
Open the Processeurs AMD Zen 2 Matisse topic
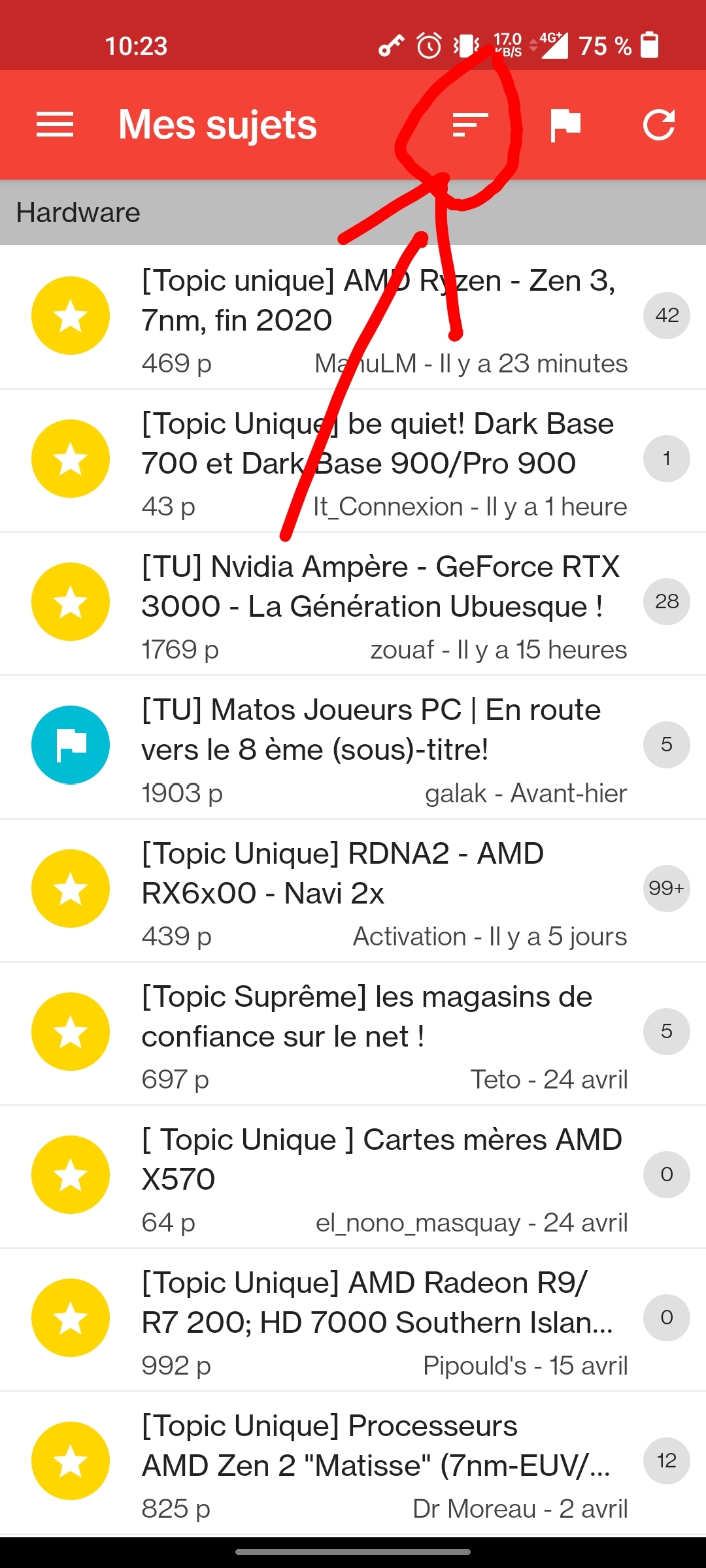(379, 1446)
